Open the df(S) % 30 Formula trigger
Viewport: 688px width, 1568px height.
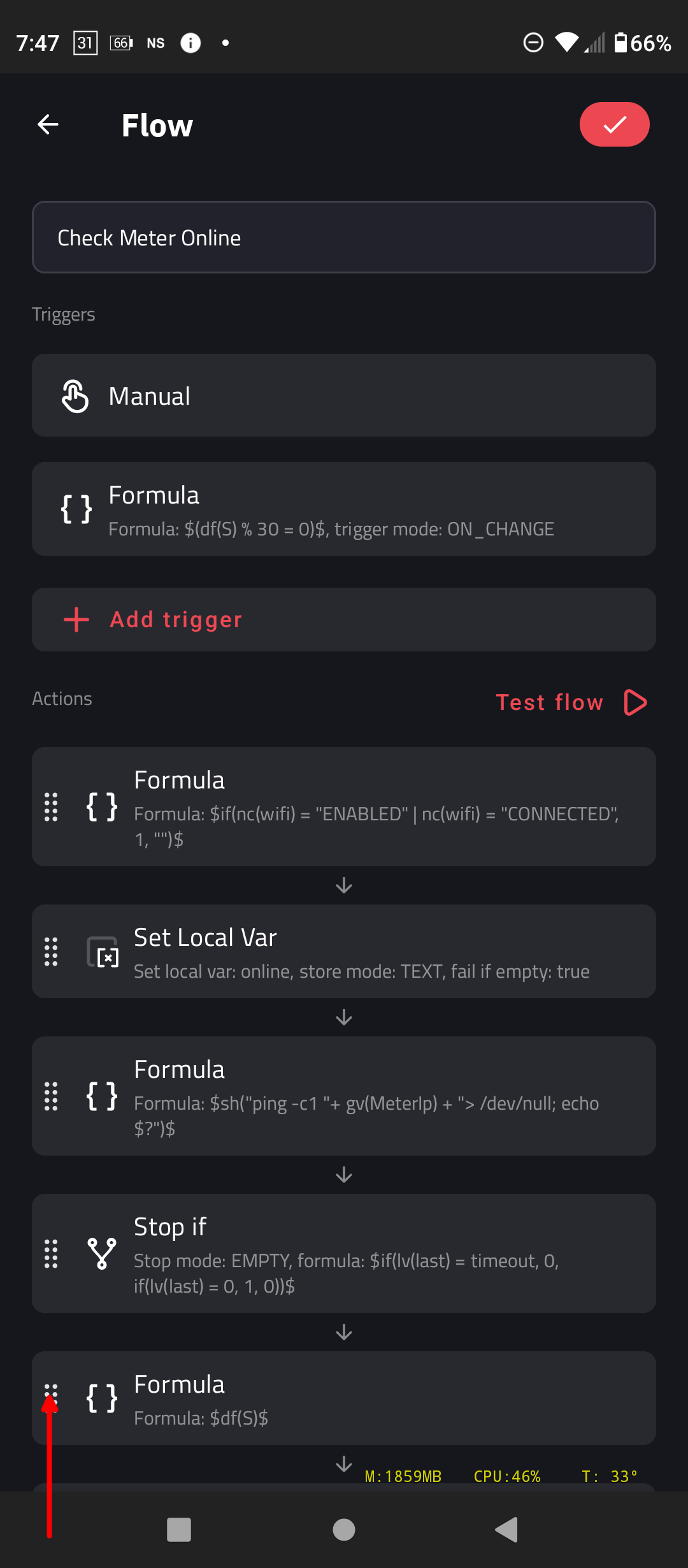tap(344, 509)
